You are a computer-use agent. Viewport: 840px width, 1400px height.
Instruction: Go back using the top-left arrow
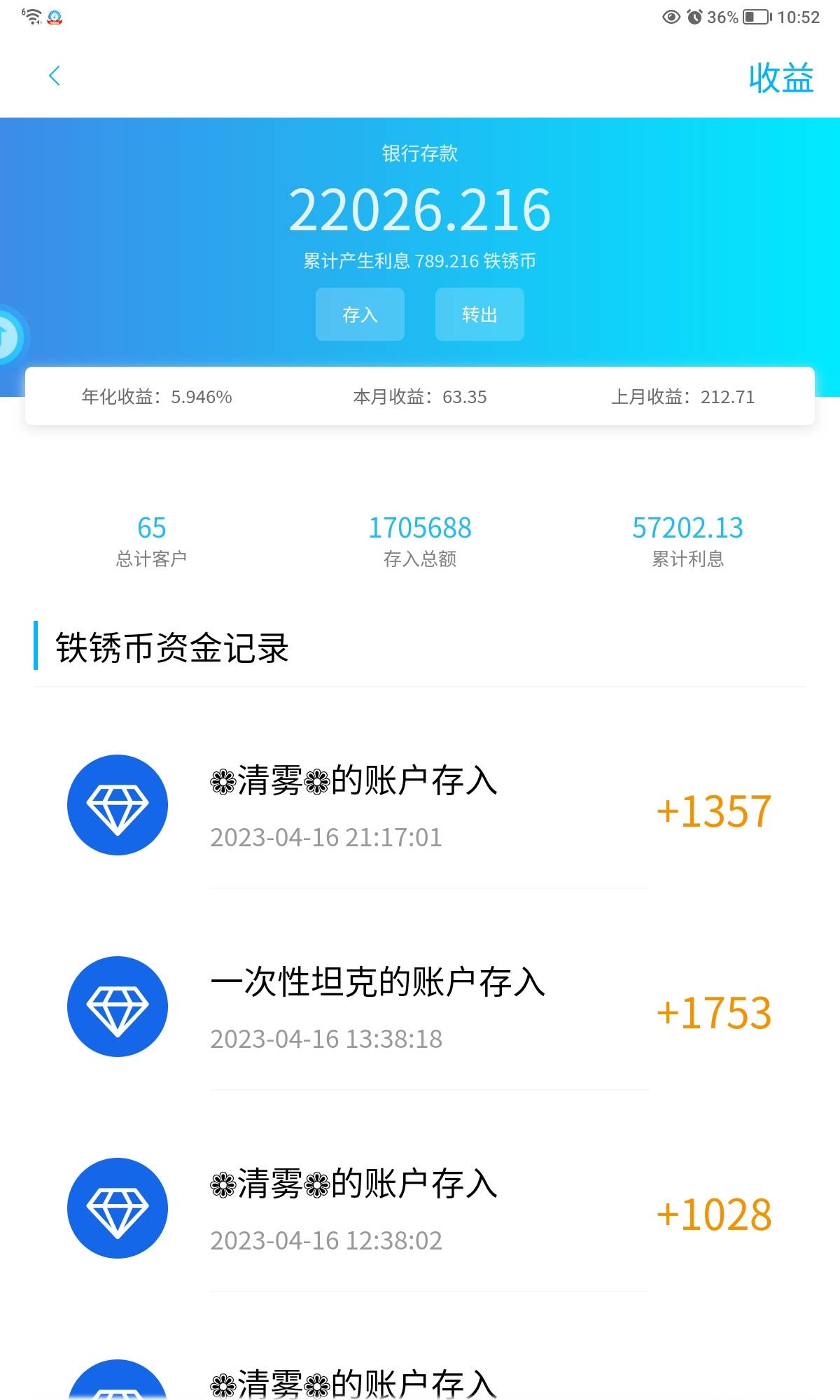(x=55, y=76)
